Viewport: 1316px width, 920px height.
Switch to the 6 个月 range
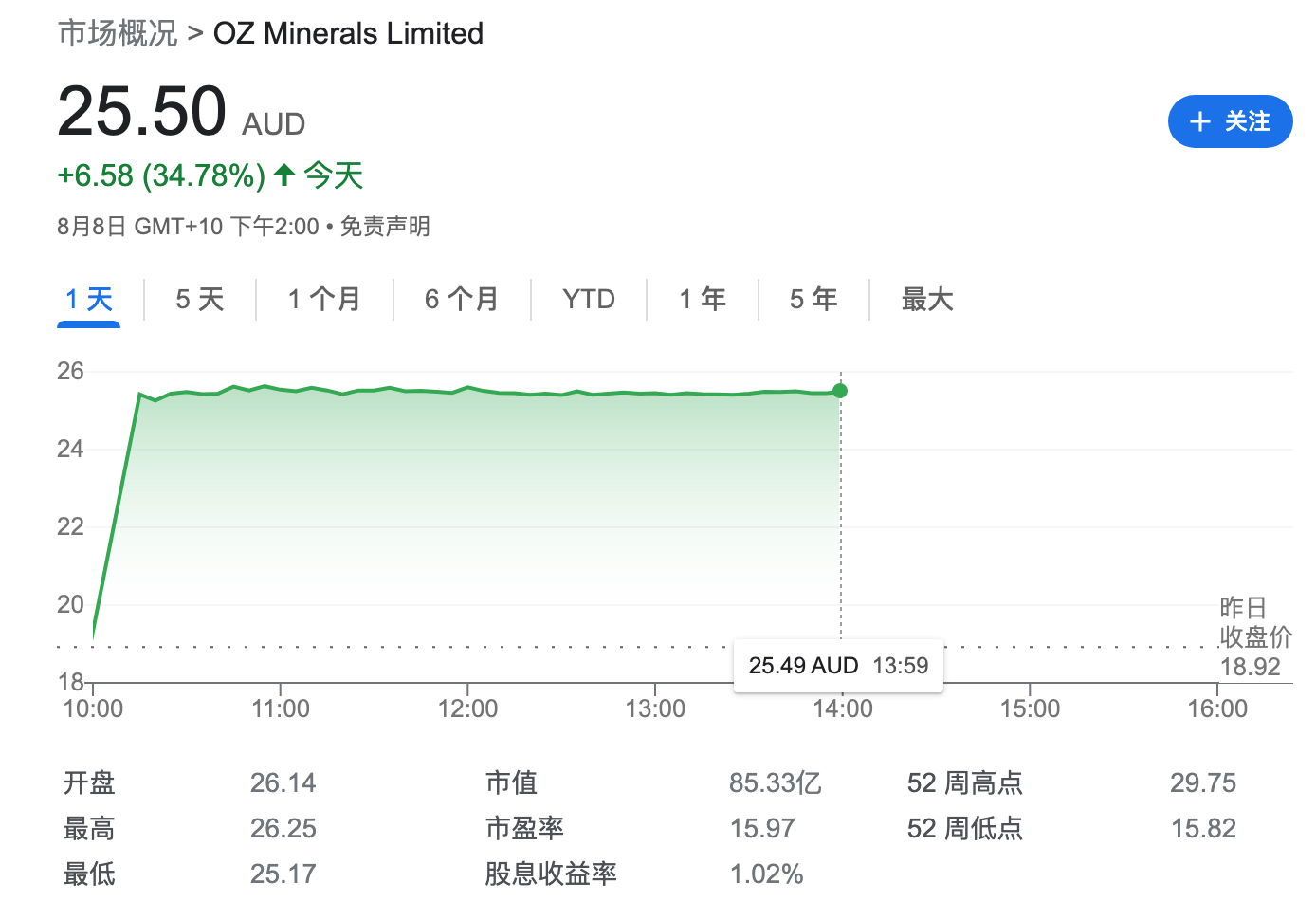[x=462, y=300]
